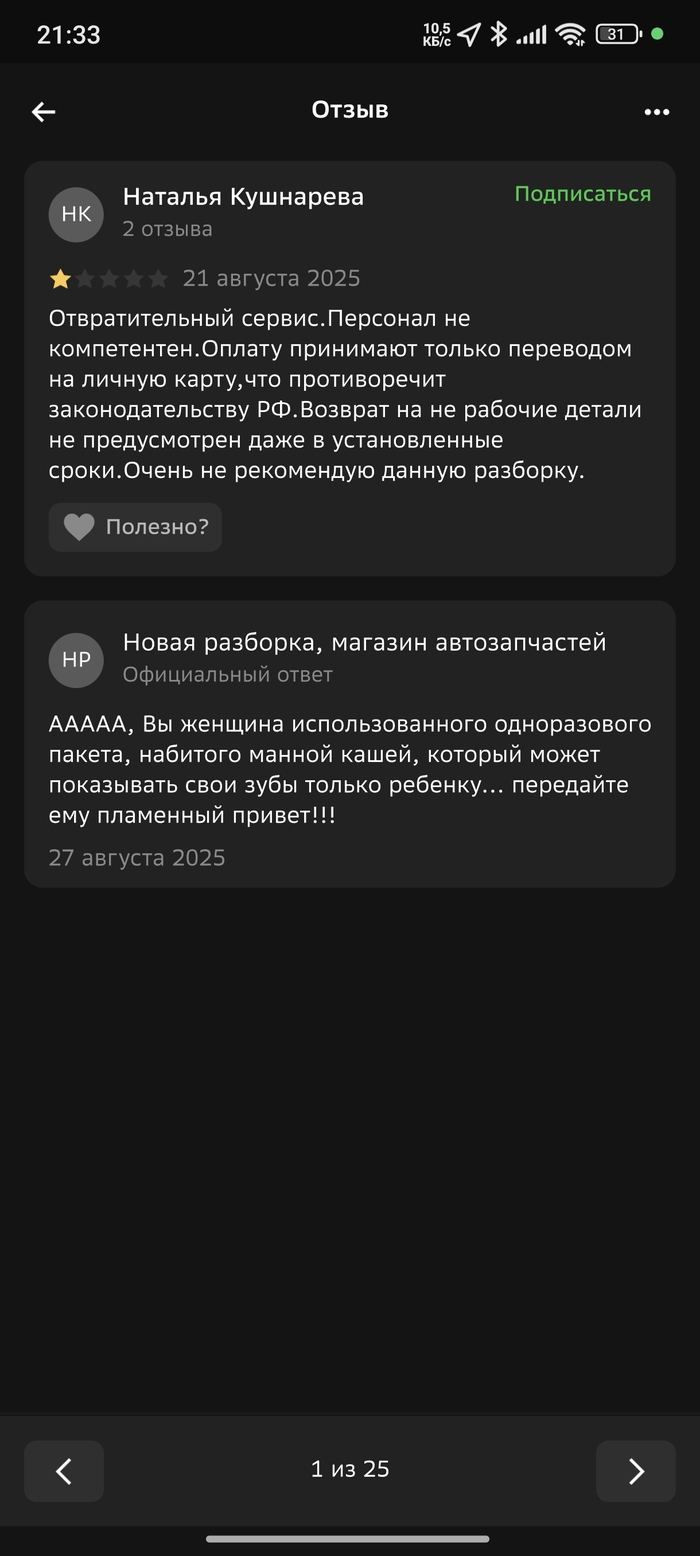The height and width of the screenshot is (1556, 700).
Task: Go to the previous review arrow
Action: pos(64,1470)
